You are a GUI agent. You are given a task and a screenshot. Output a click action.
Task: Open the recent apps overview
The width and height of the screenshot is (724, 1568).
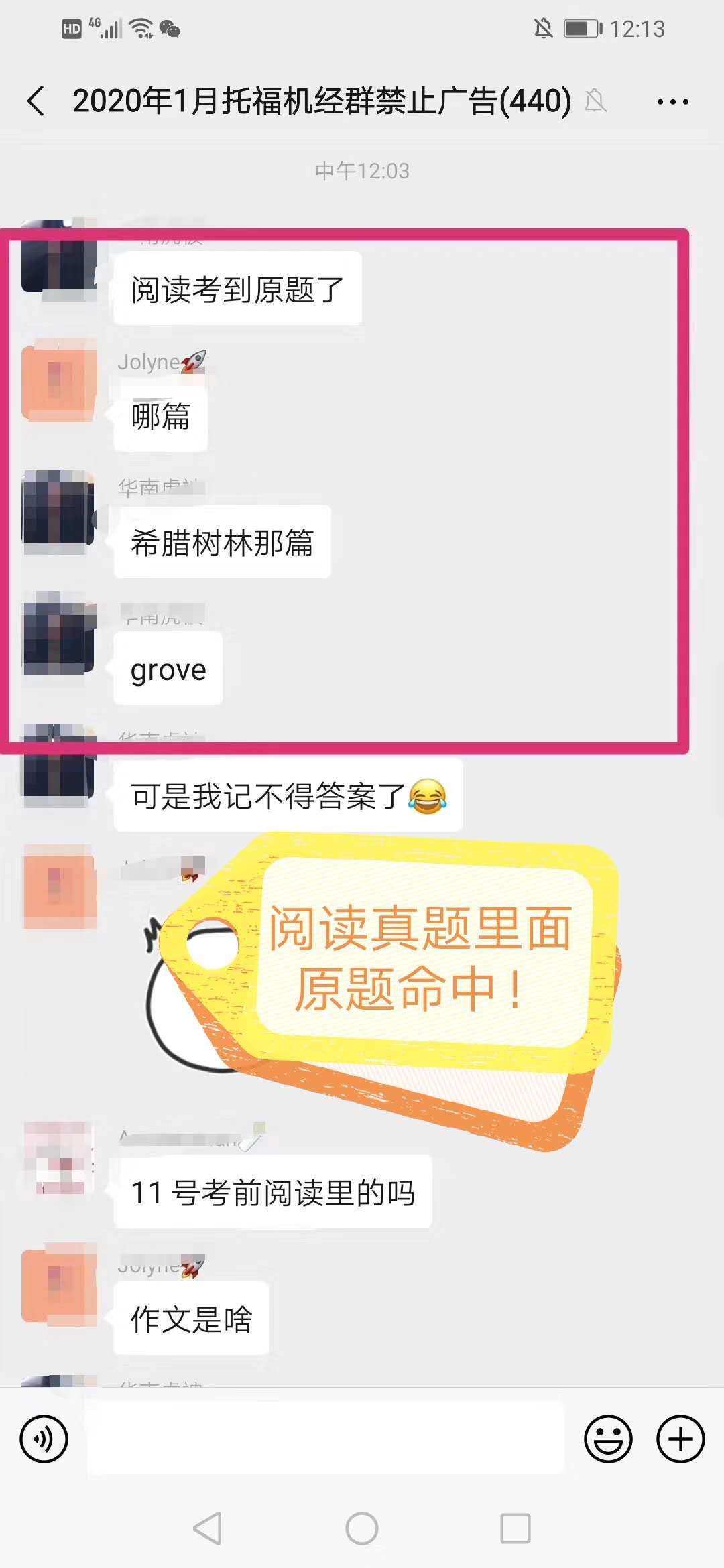click(515, 1528)
